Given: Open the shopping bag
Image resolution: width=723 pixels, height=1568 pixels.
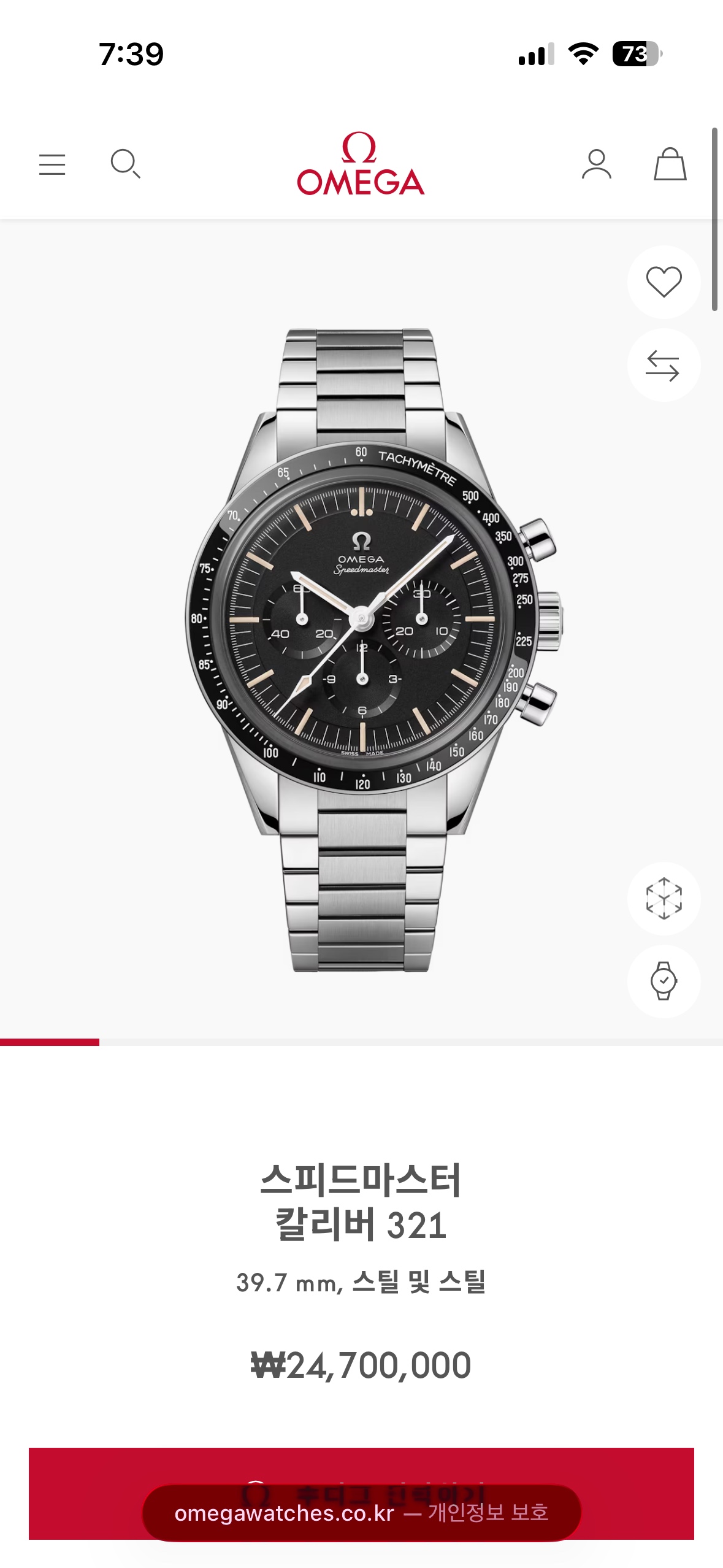Looking at the screenshot, I should coord(670,164).
